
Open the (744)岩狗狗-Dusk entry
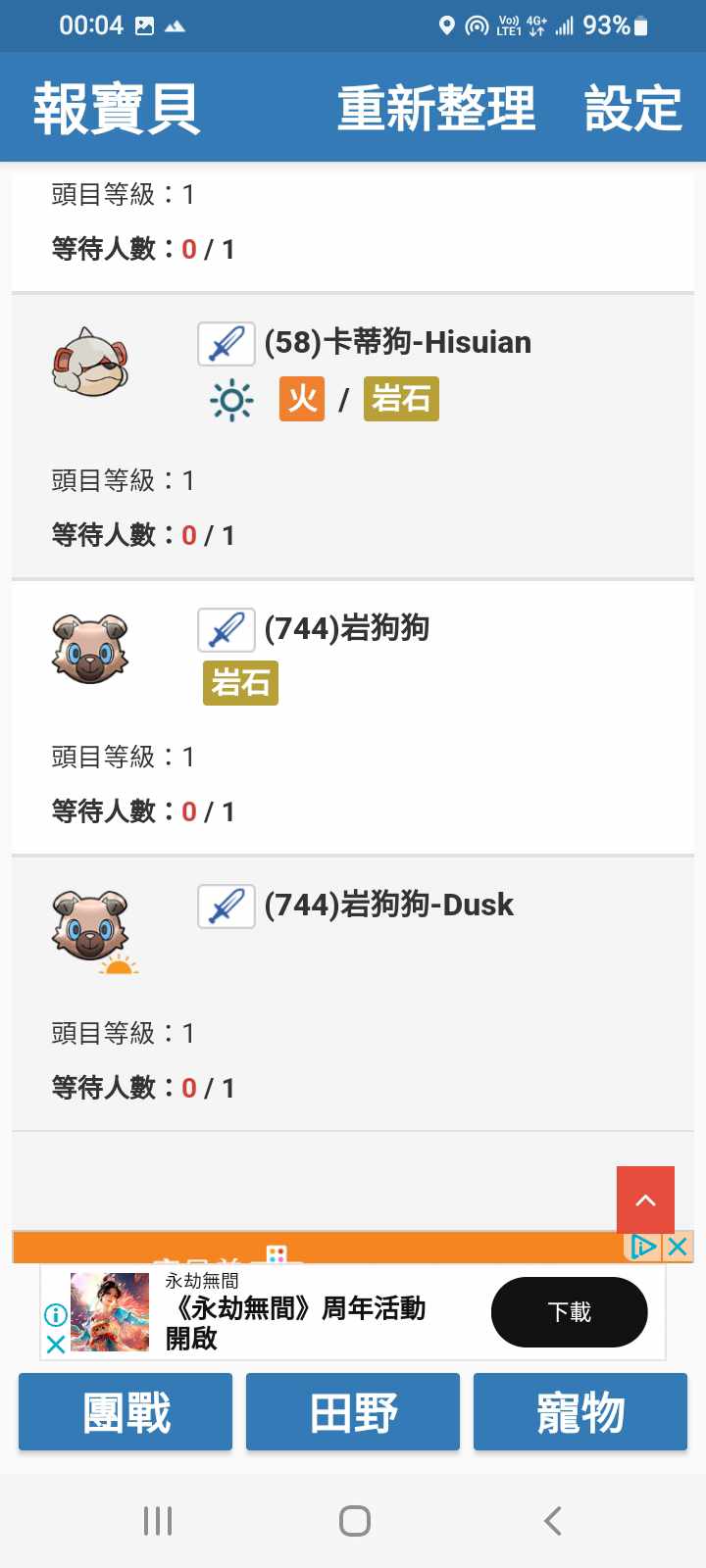[388, 906]
